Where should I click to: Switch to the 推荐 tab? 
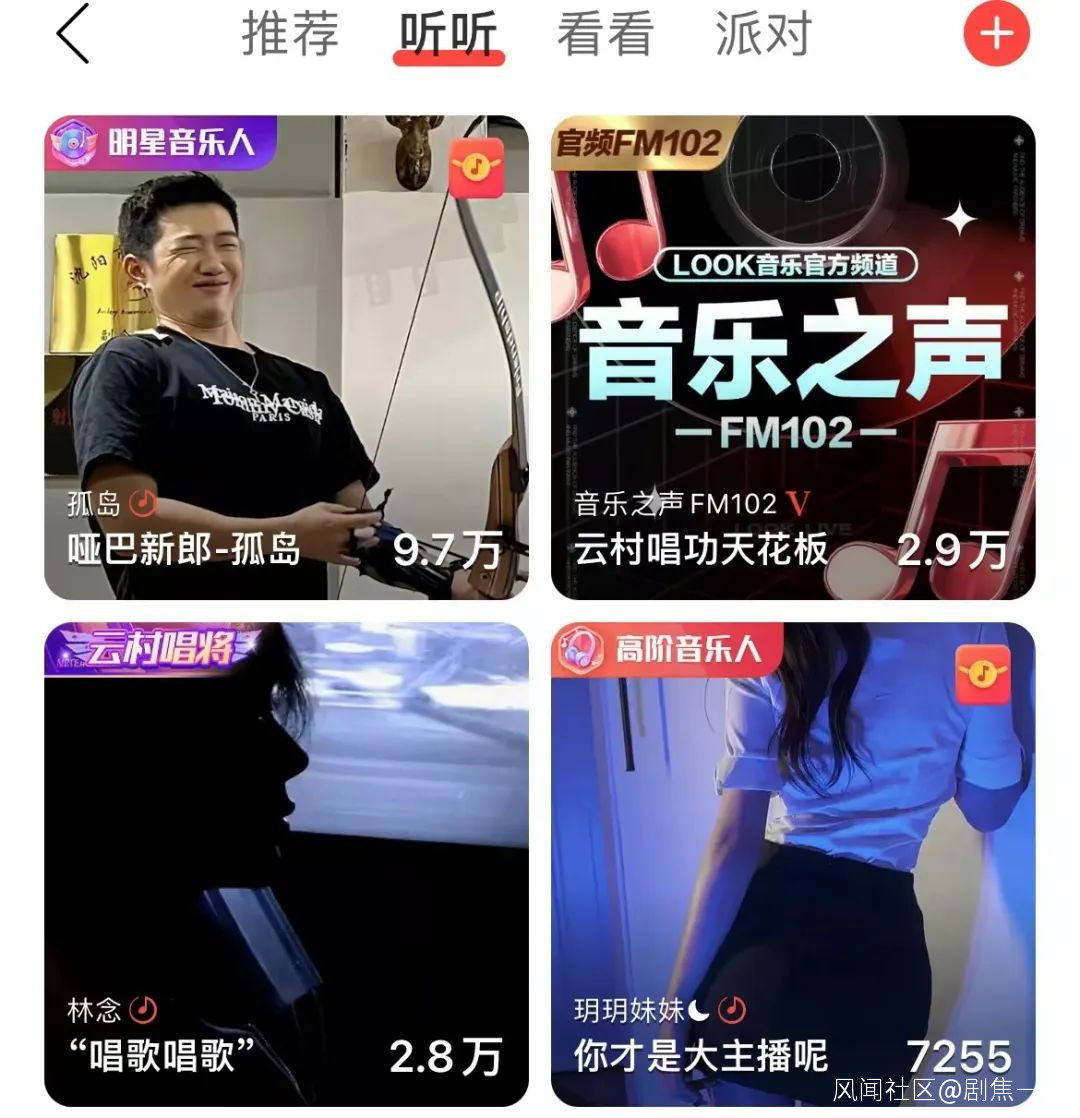(x=290, y=34)
